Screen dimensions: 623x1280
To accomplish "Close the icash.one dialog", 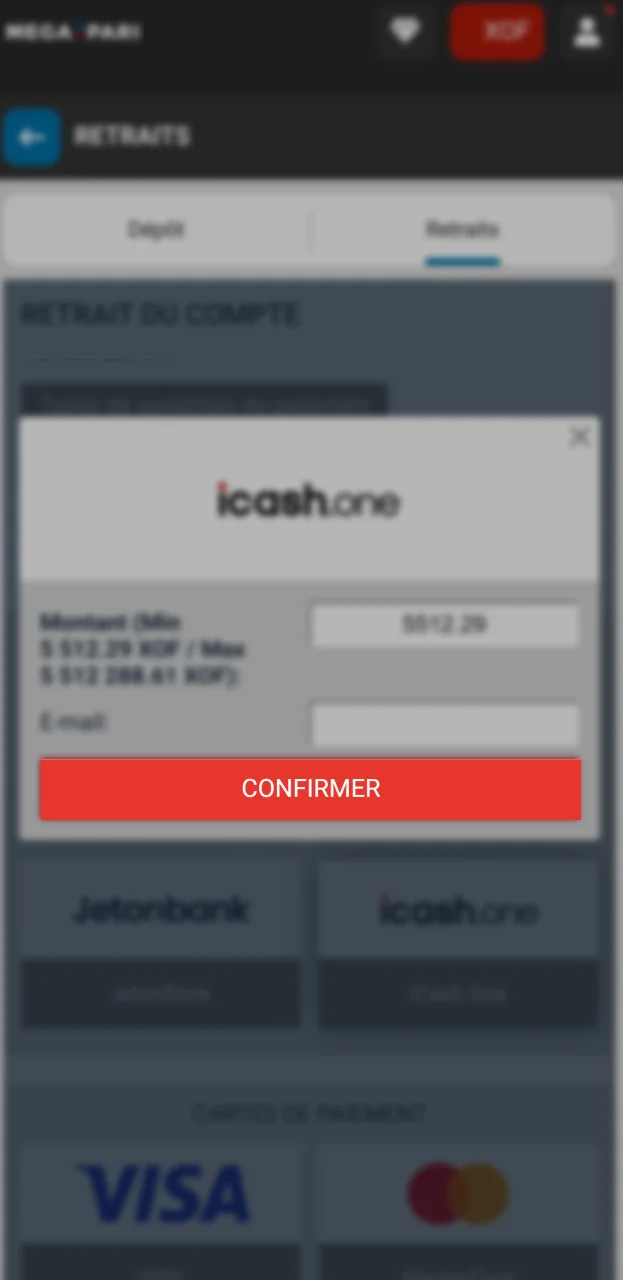I will point(579,437).
